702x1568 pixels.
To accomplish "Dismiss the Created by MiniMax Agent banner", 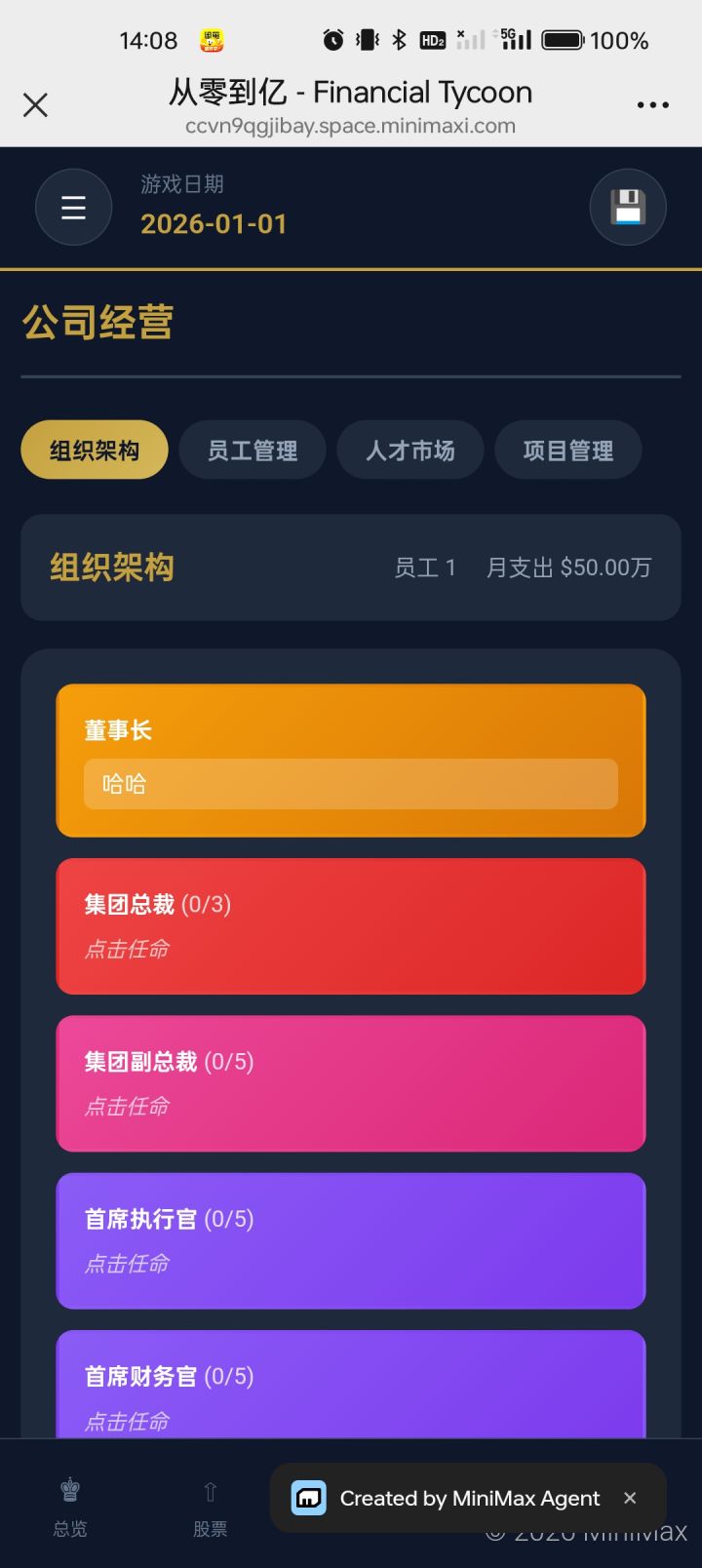I will pos(630,1498).
